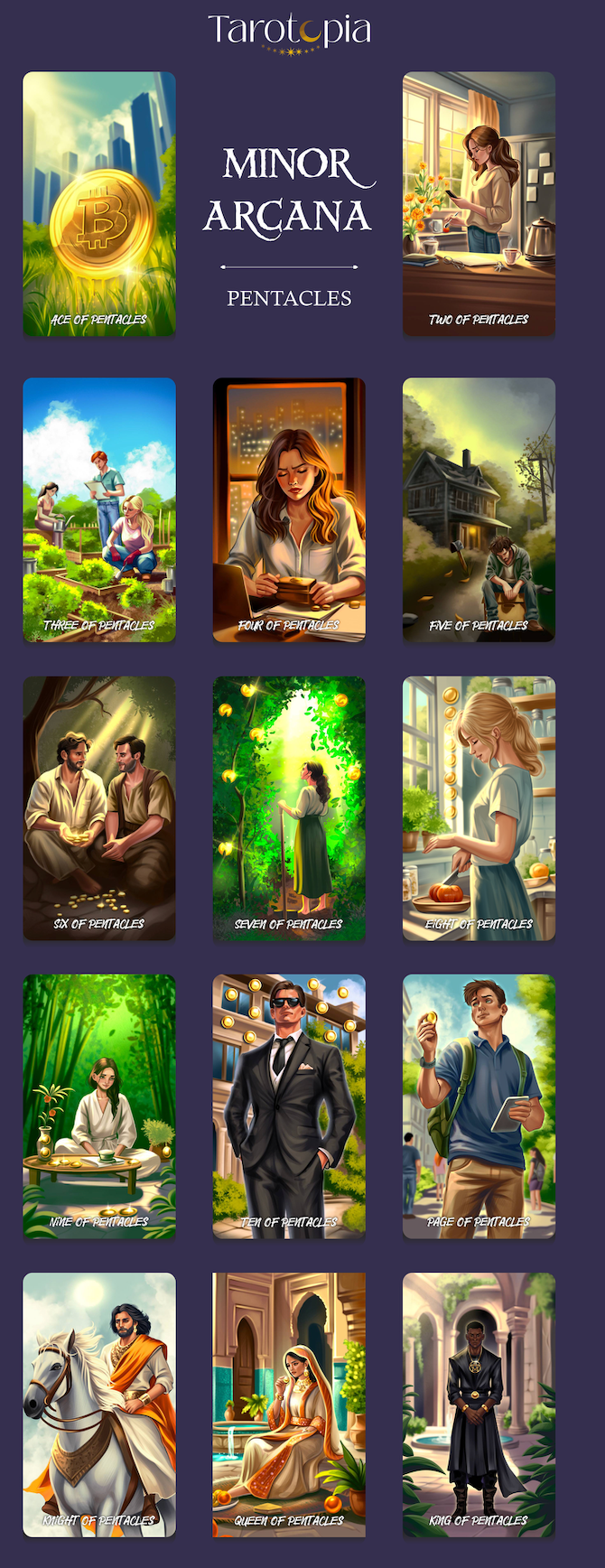View the Six of Pentacles card
The width and height of the screenshot is (605, 1568).
[99, 808]
